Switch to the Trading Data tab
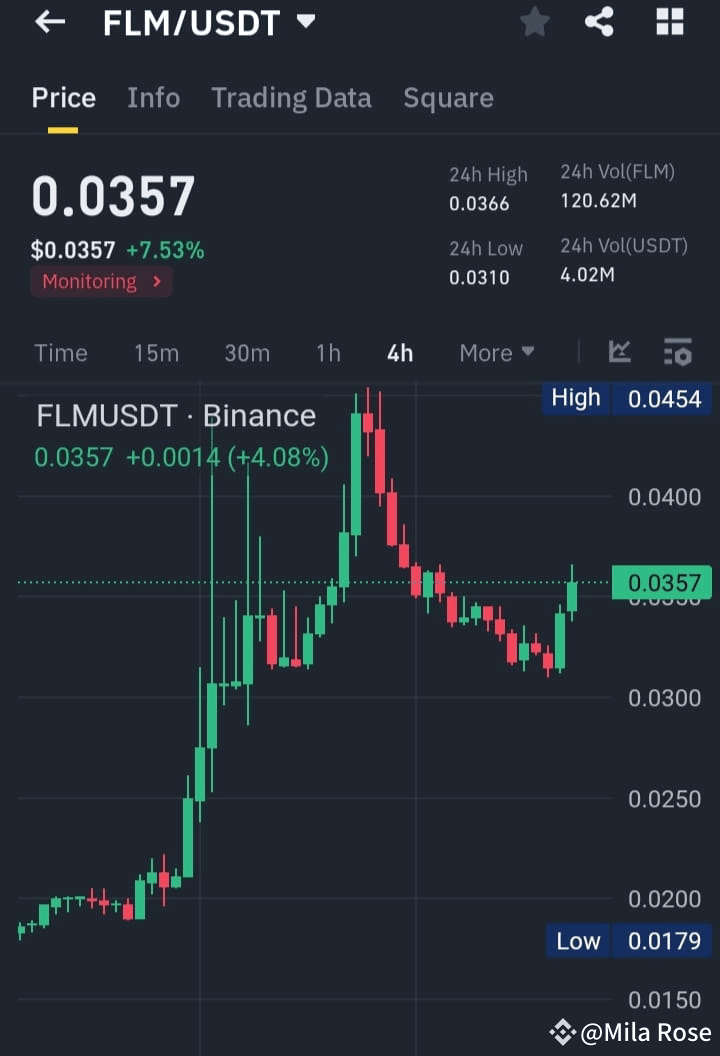Screen dimensions: 720x1056 click(x=291, y=97)
